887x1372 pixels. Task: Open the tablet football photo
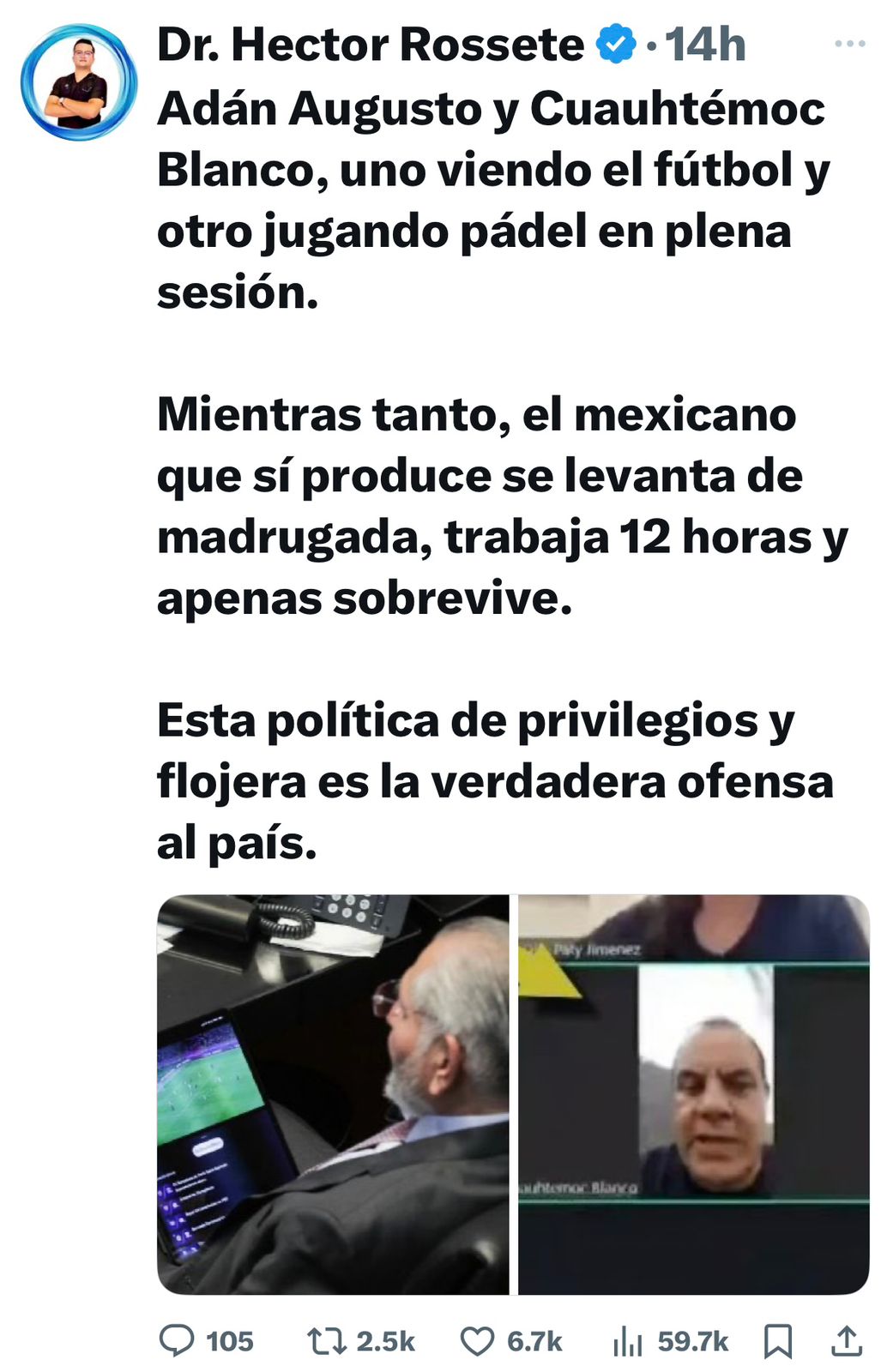(333, 1094)
